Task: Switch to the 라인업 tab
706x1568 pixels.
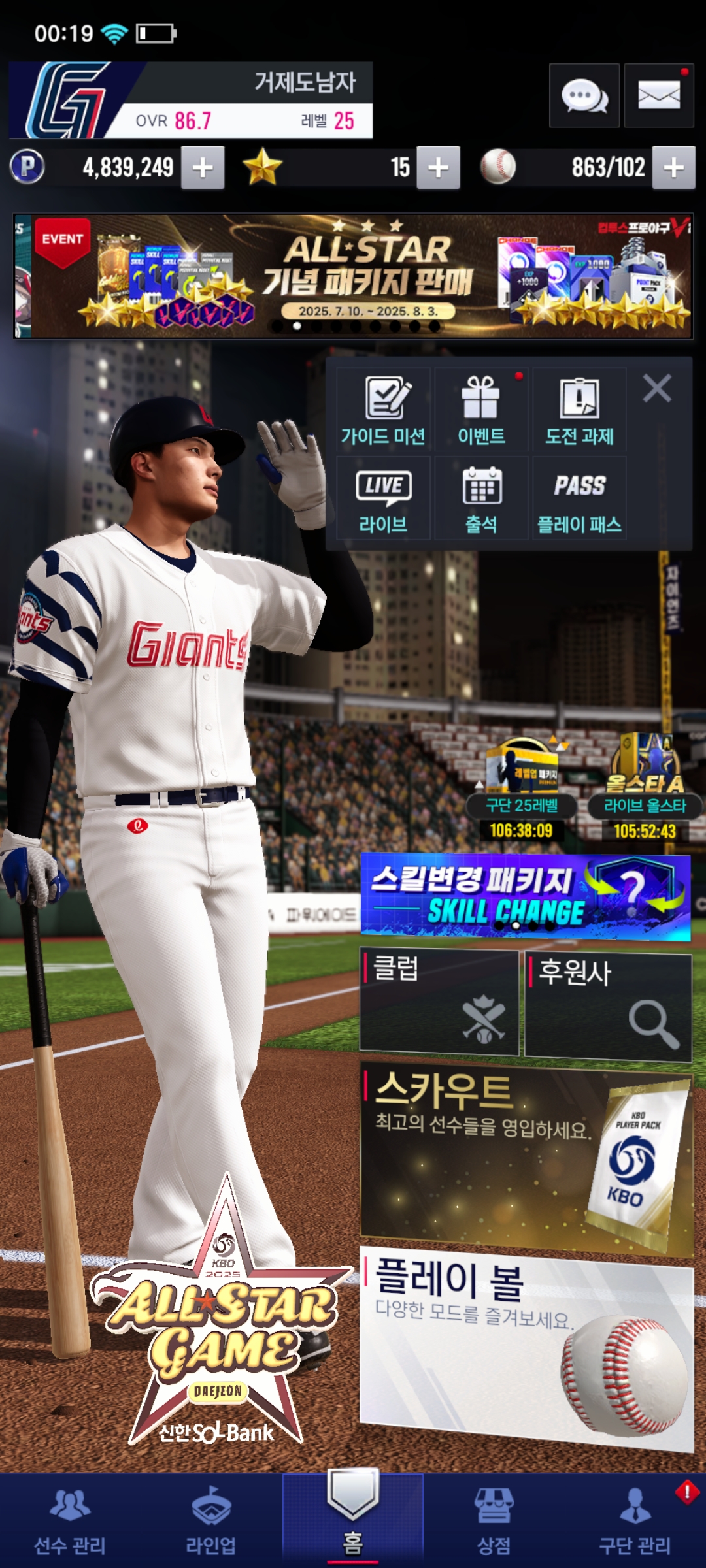Action: click(x=211, y=1520)
